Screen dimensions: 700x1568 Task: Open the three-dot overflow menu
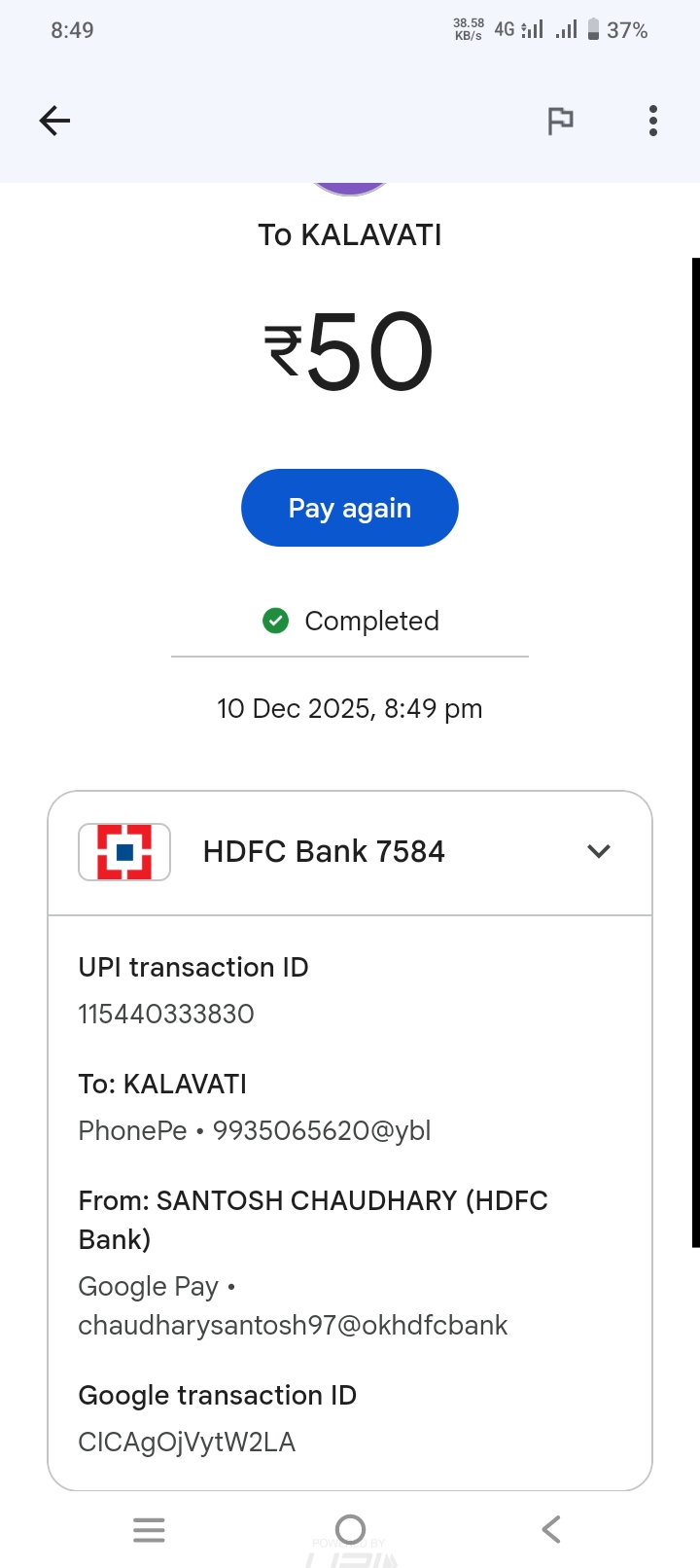pyautogui.click(x=653, y=121)
